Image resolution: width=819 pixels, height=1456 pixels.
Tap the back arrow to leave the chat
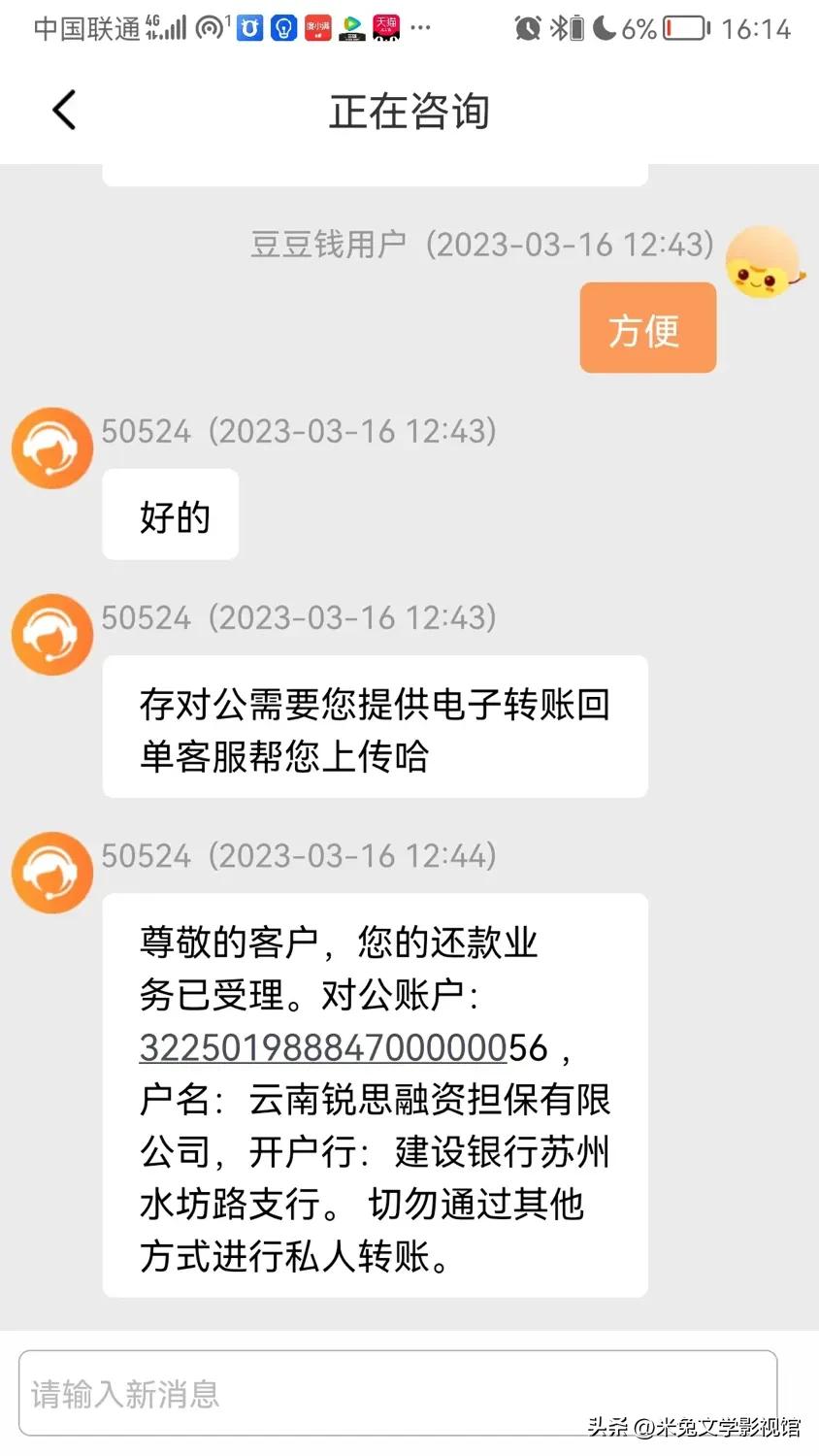click(x=64, y=110)
